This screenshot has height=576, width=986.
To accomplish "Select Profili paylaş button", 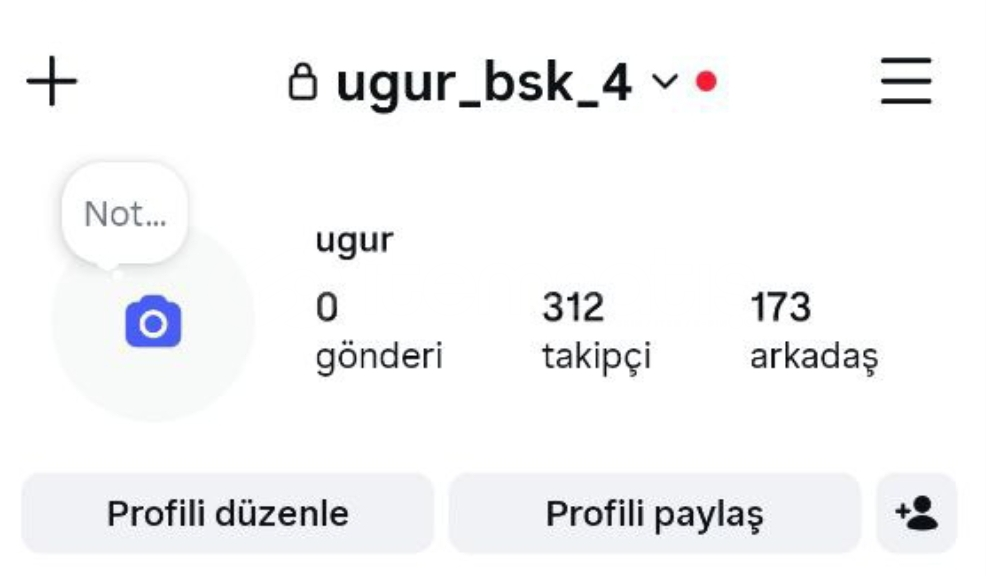I will [654, 513].
